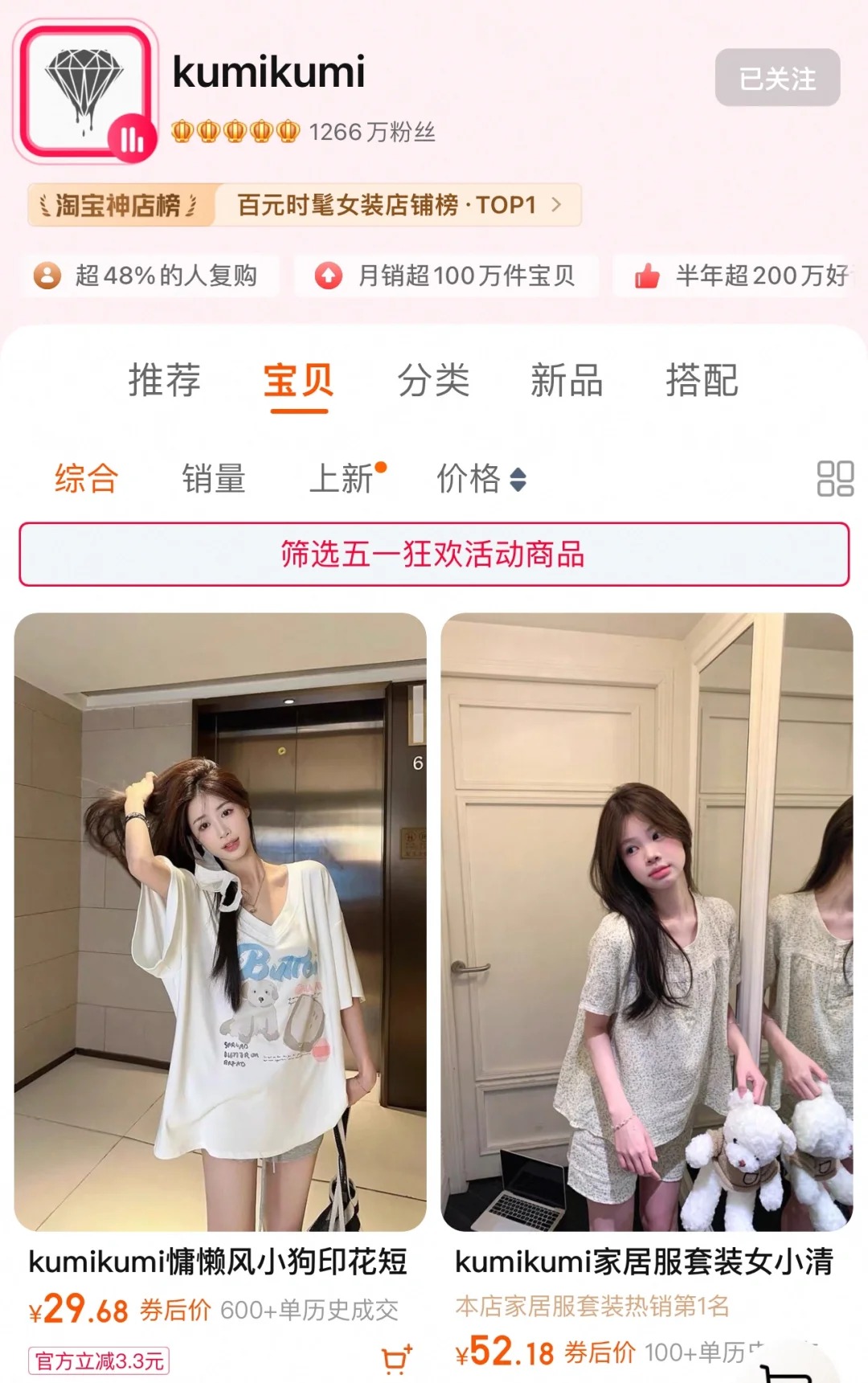Tap the 已关注 following button
Image resolution: width=868 pixels, height=1383 pixels.
[x=777, y=78]
